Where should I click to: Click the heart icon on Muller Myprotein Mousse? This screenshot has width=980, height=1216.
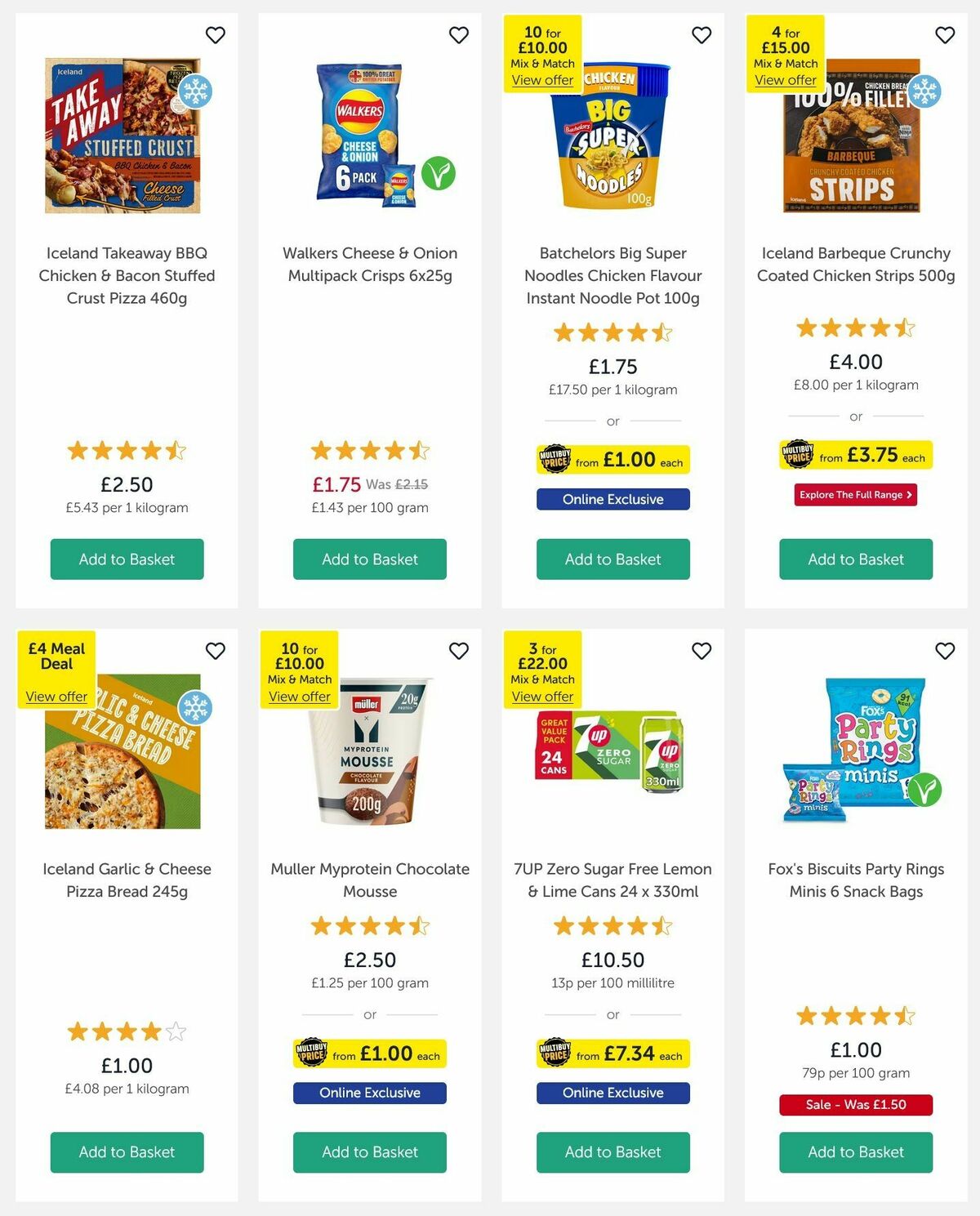[458, 651]
